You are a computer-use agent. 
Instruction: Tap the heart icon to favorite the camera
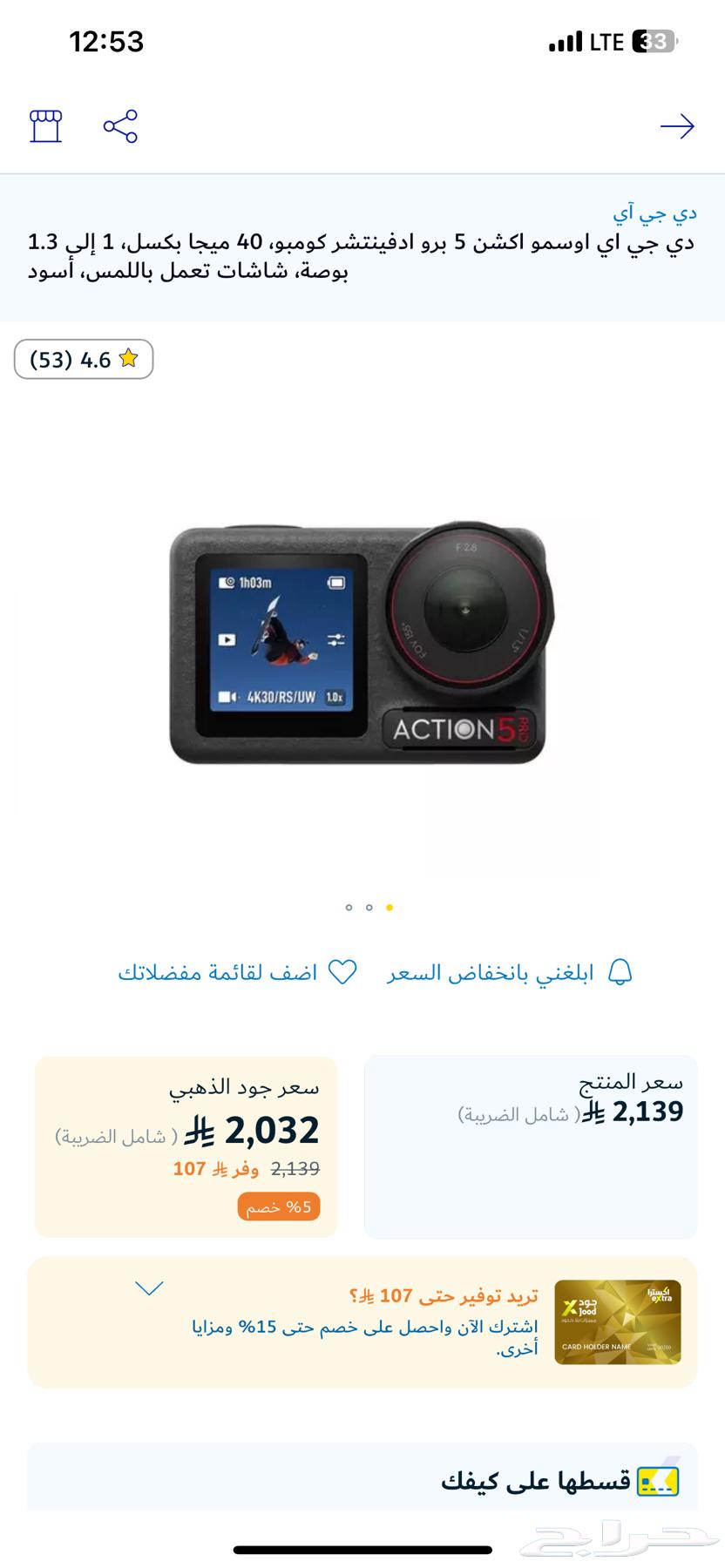(342, 972)
